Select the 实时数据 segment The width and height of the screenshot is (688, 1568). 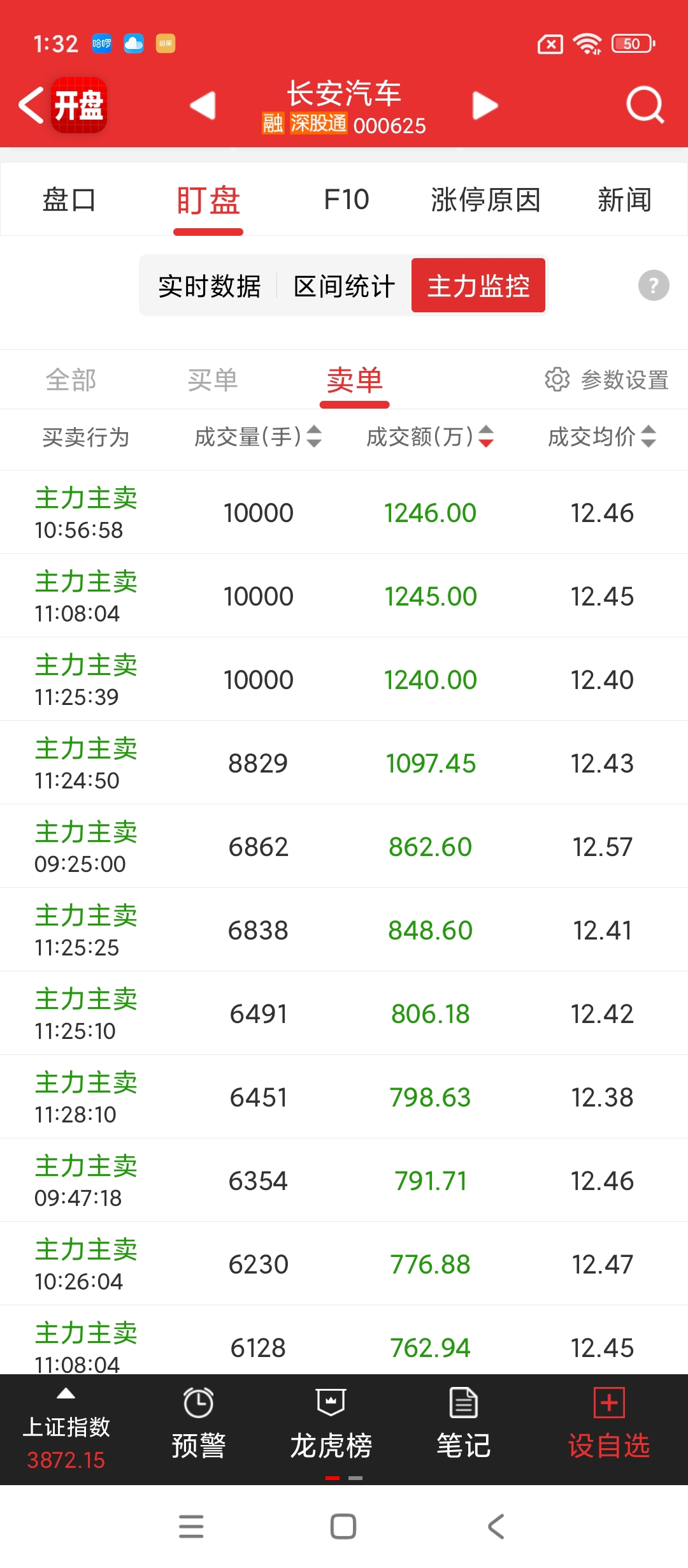tap(210, 286)
